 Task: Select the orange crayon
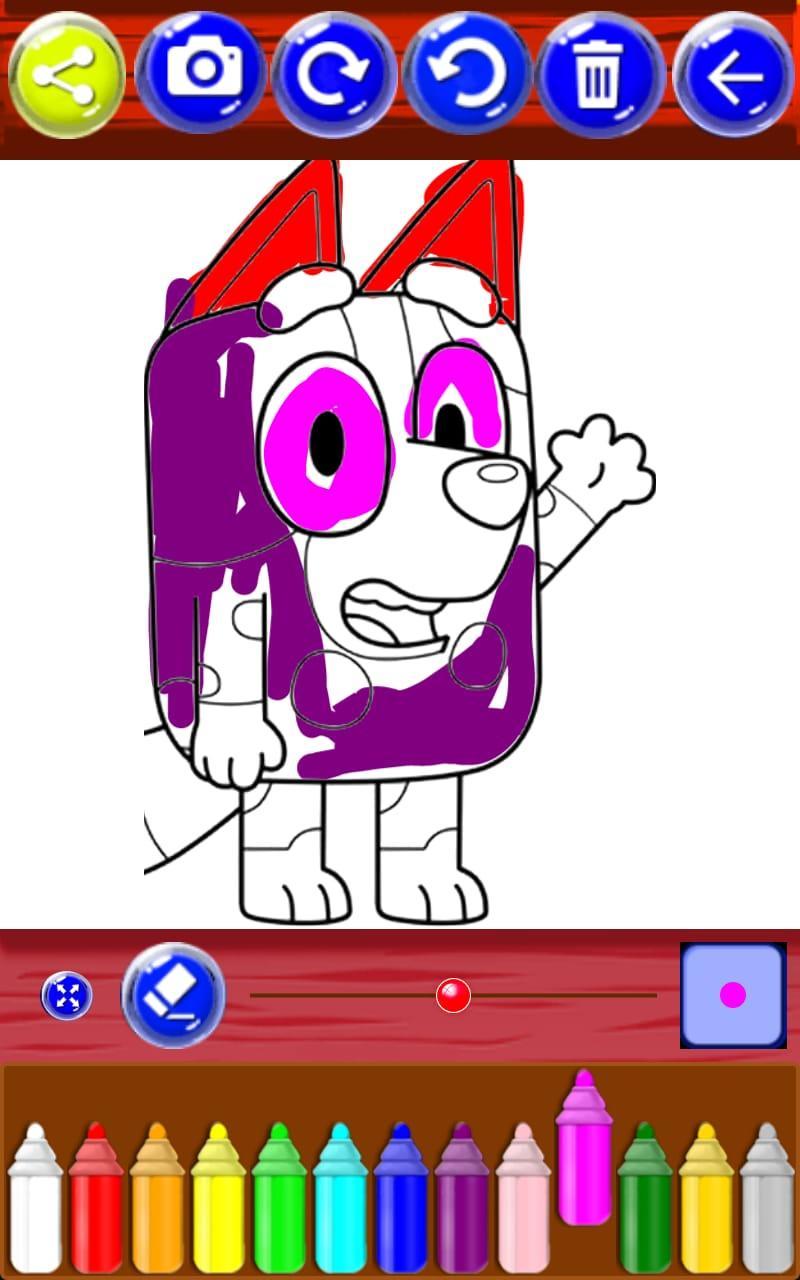click(x=157, y=1200)
